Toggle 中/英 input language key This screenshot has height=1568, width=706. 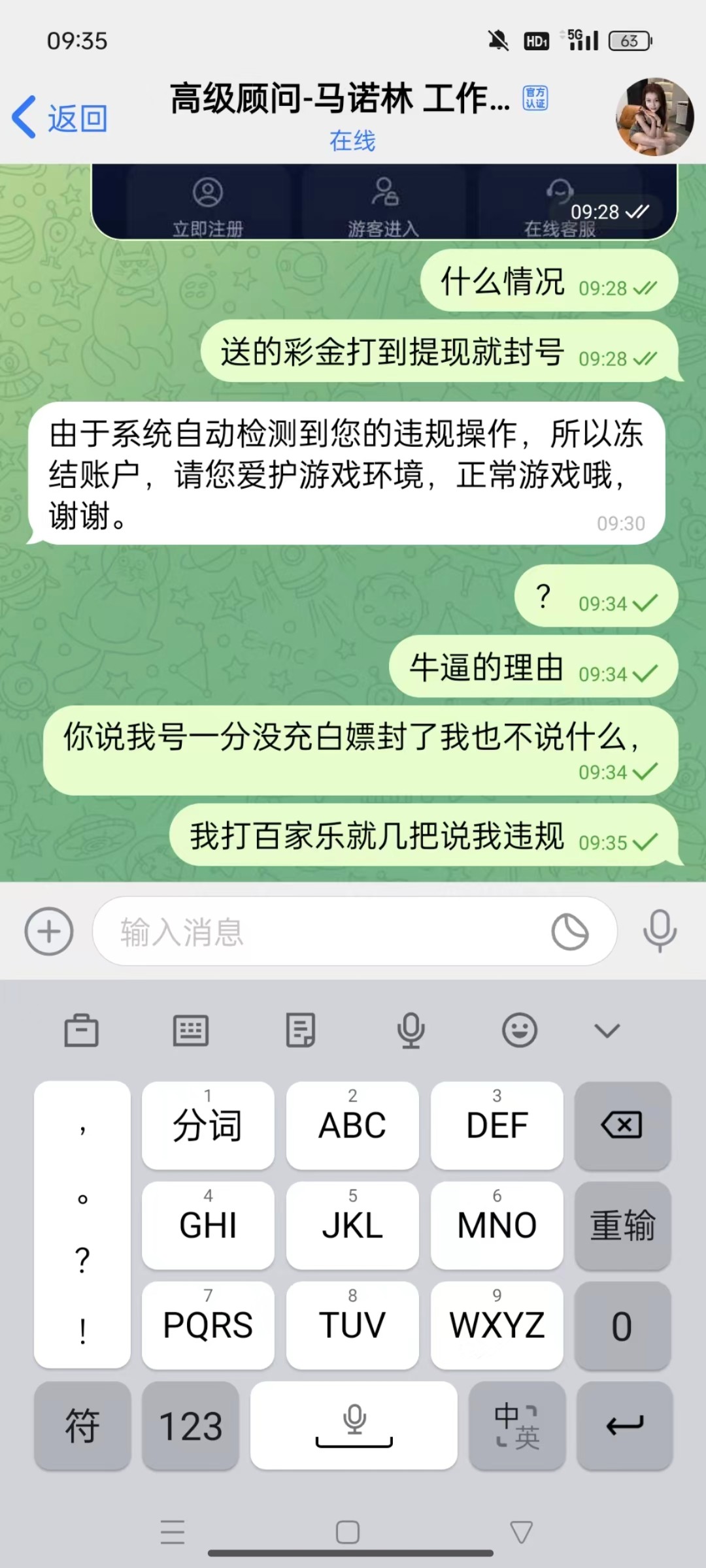coord(516,1426)
